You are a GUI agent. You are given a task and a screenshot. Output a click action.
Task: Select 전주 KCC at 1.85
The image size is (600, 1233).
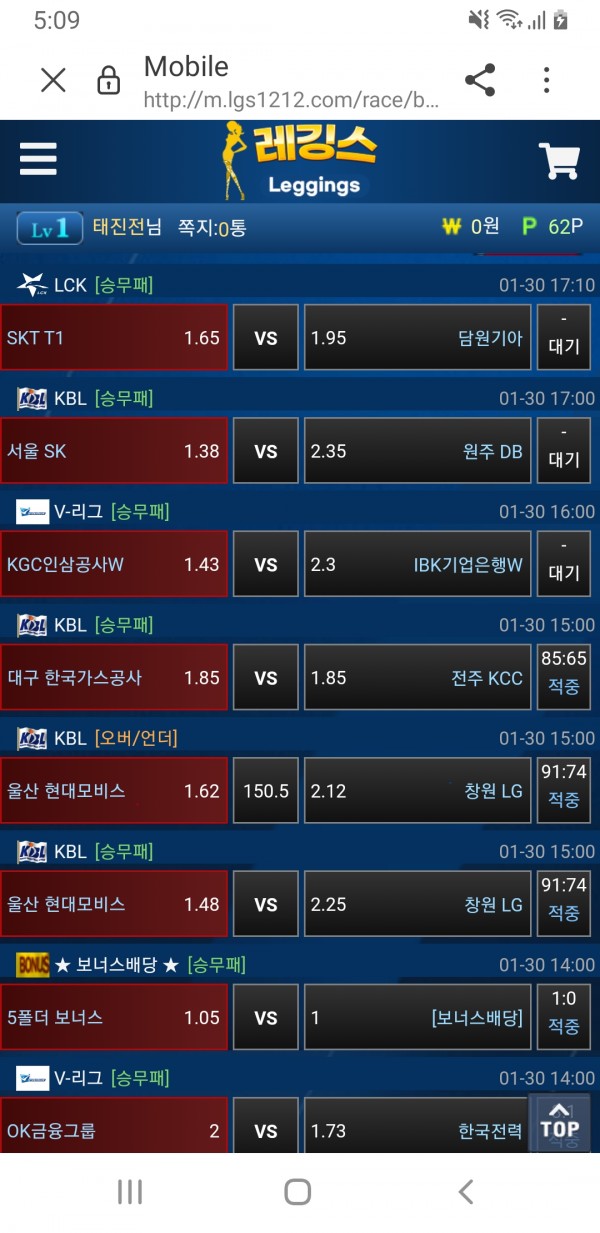(x=417, y=677)
